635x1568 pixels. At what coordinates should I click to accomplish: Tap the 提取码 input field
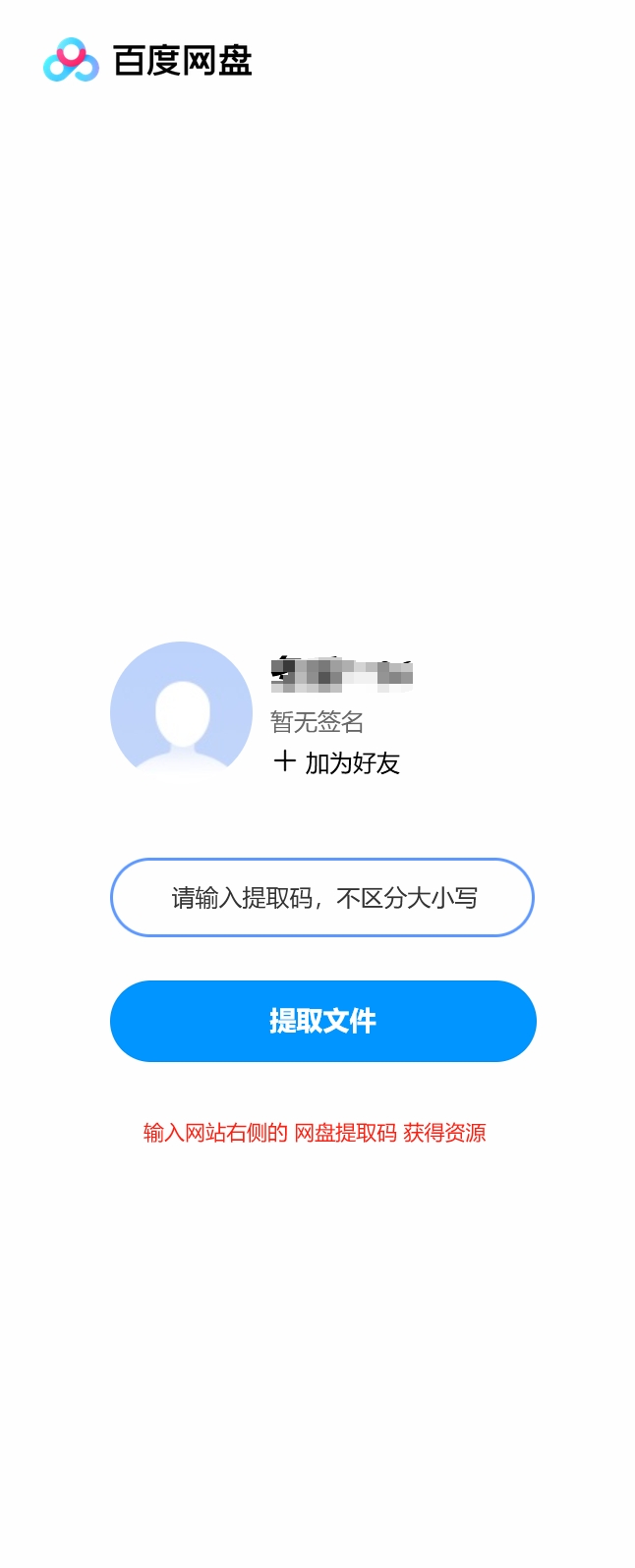pyautogui.click(x=322, y=897)
